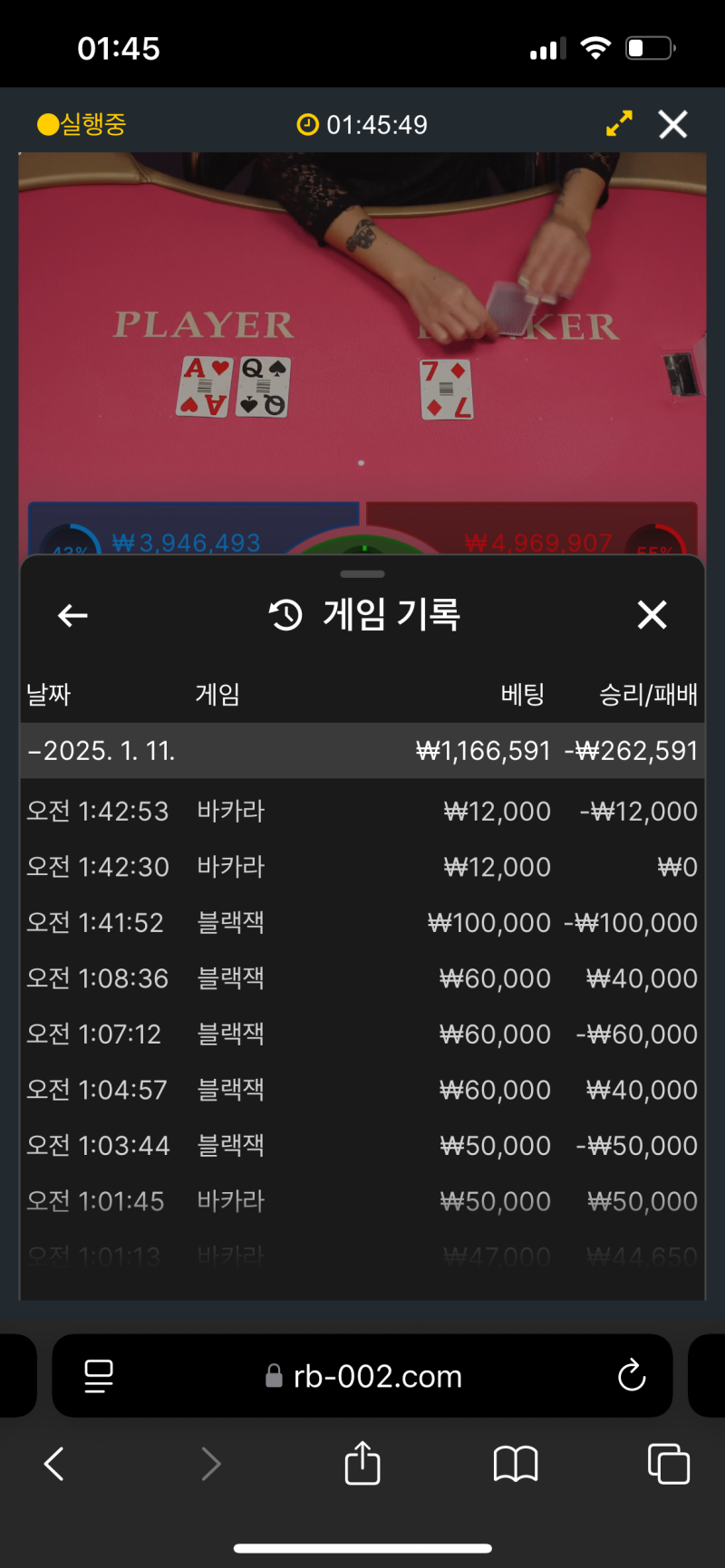Reload the page
This screenshot has height=1568, width=725.
632,1376
